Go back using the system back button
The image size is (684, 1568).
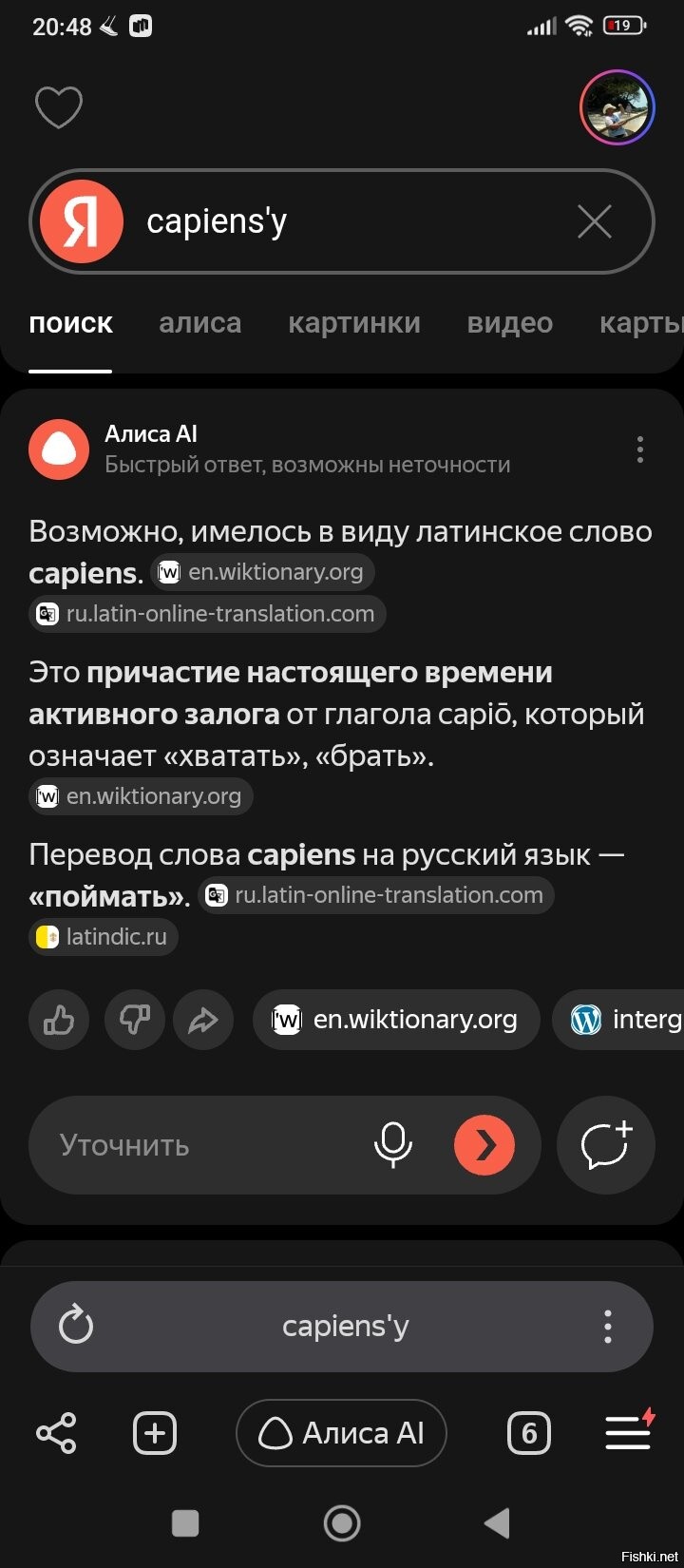498,1523
